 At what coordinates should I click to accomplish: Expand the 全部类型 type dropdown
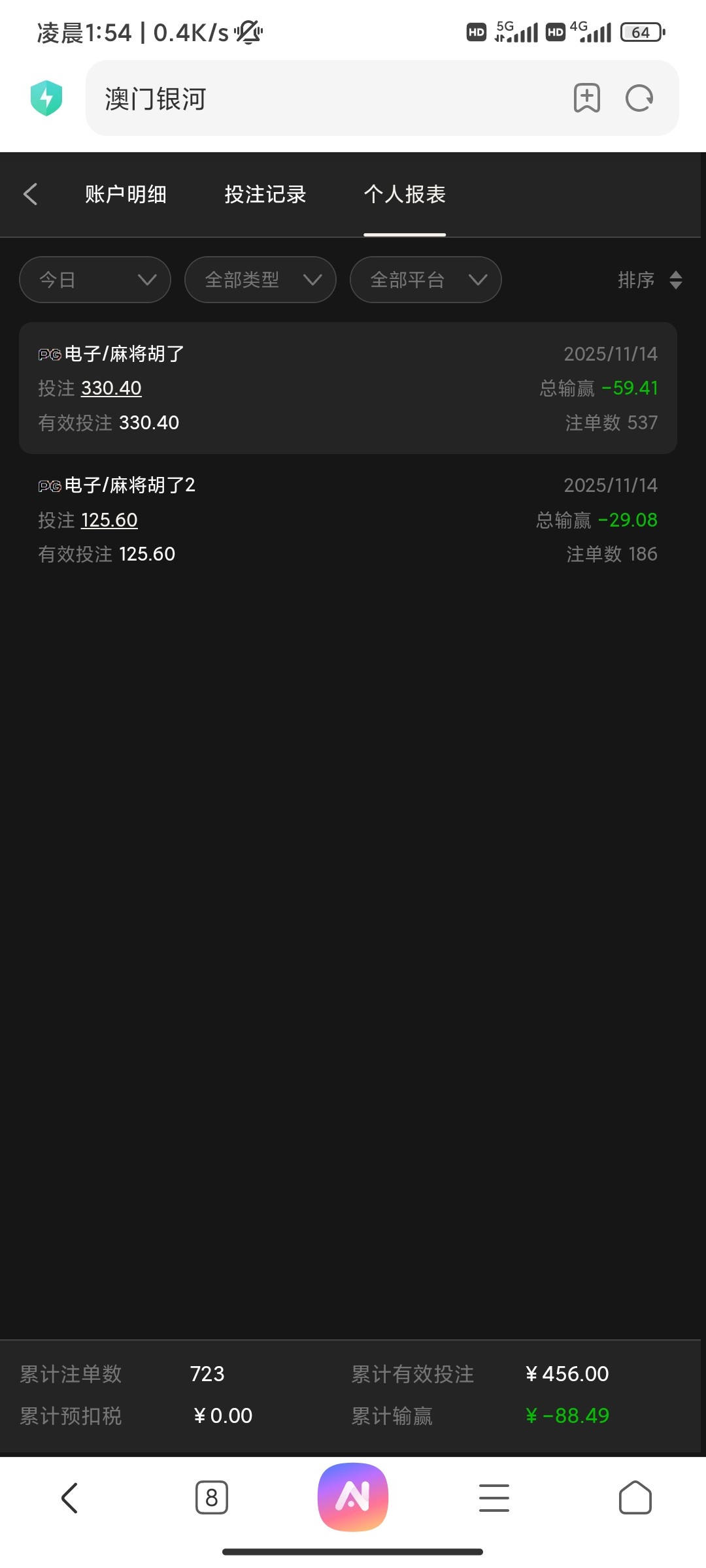(260, 280)
